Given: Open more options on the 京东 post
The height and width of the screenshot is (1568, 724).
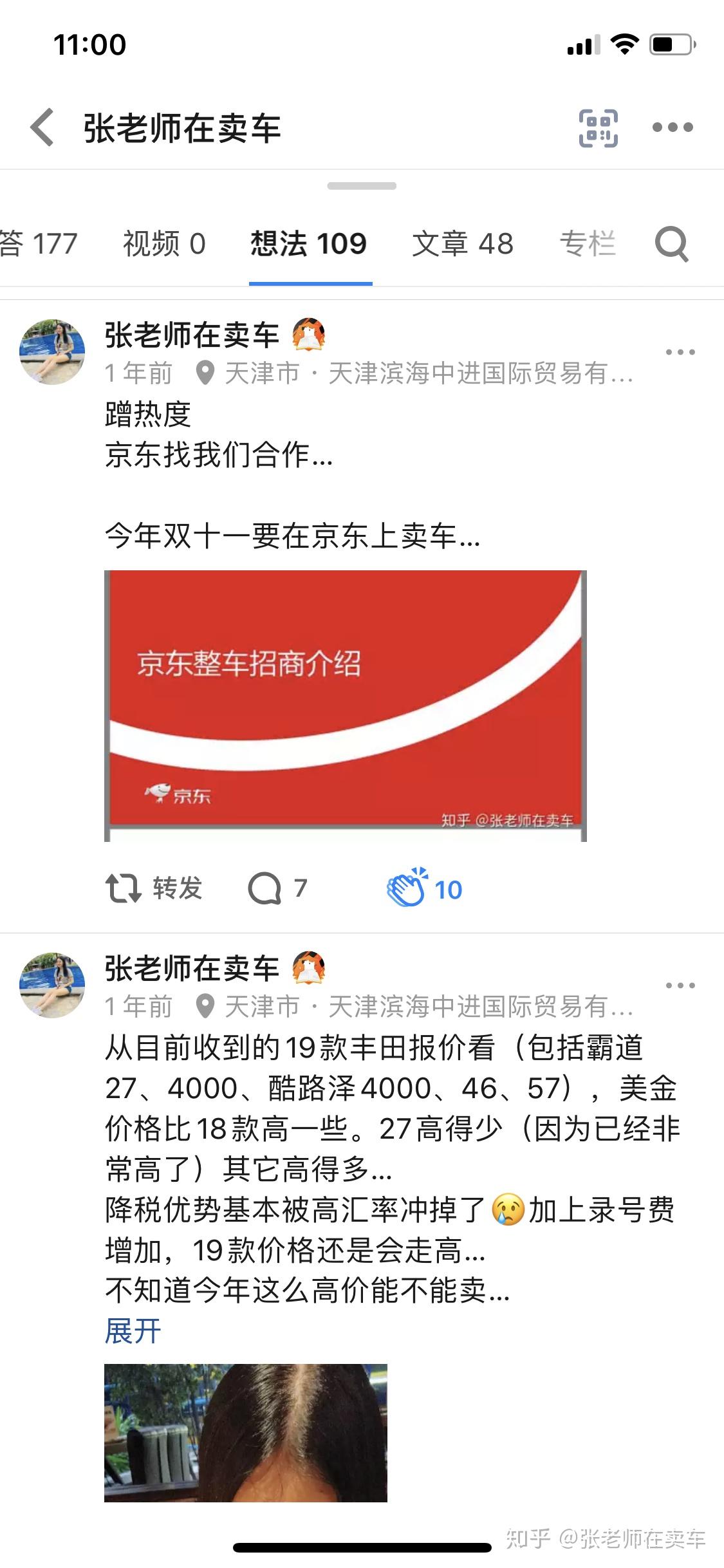Looking at the screenshot, I should (x=680, y=352).
